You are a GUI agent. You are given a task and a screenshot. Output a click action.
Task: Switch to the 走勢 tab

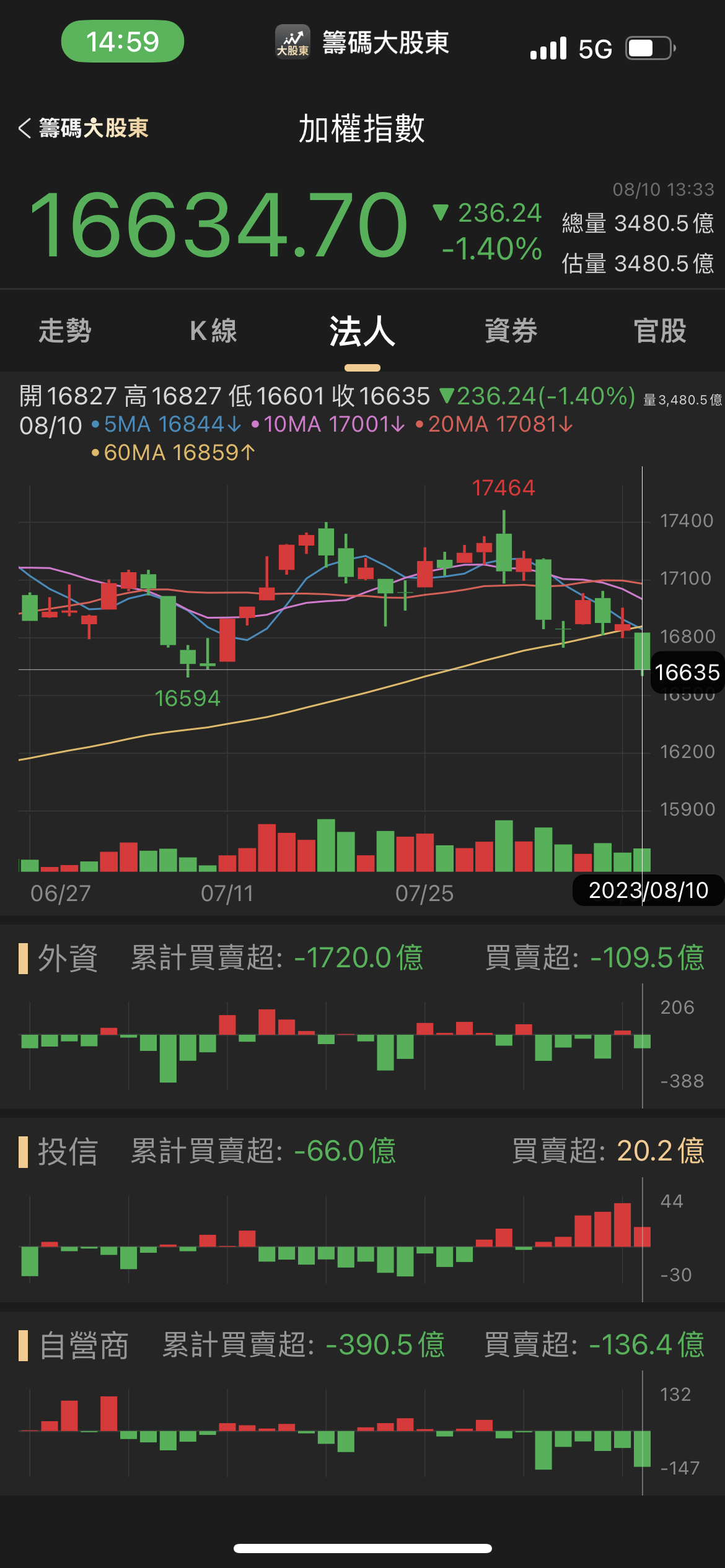pyautogui.click(x=65, y=331)
